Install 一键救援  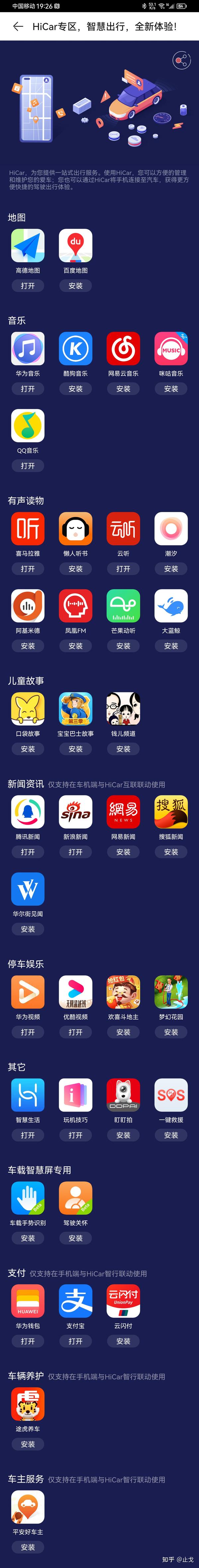click(171, 1135)
